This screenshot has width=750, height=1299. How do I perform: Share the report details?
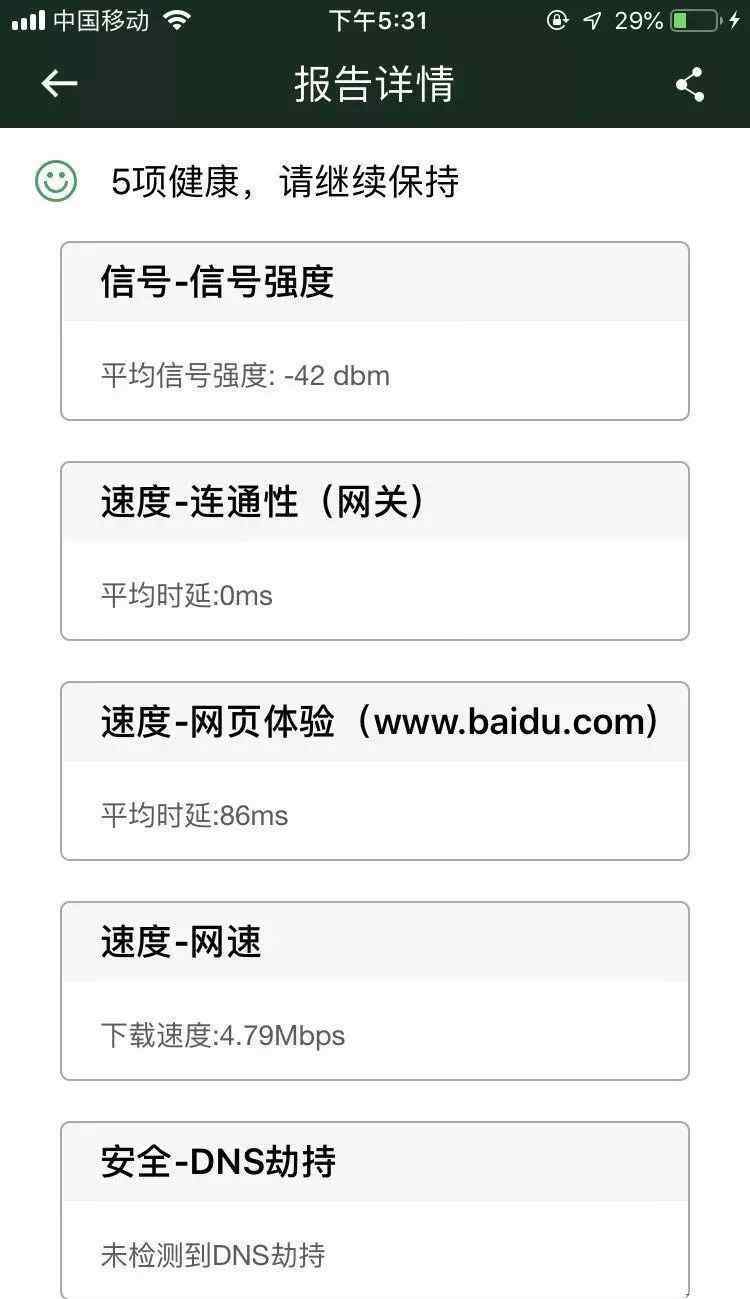point(690,85)
